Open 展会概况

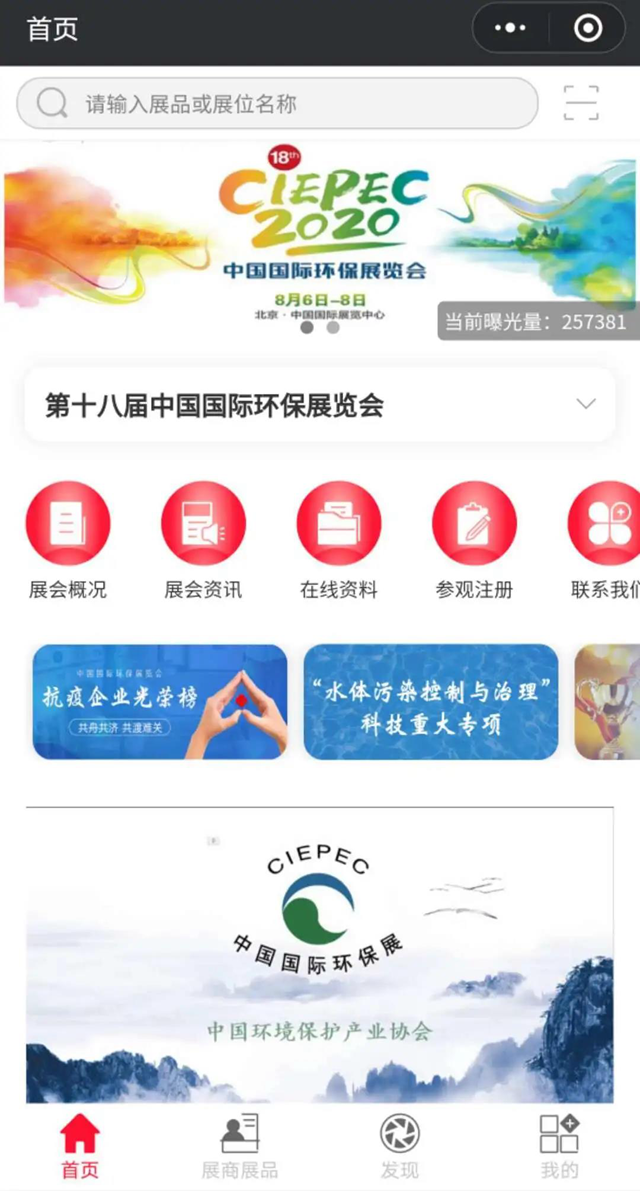[68, 542]
